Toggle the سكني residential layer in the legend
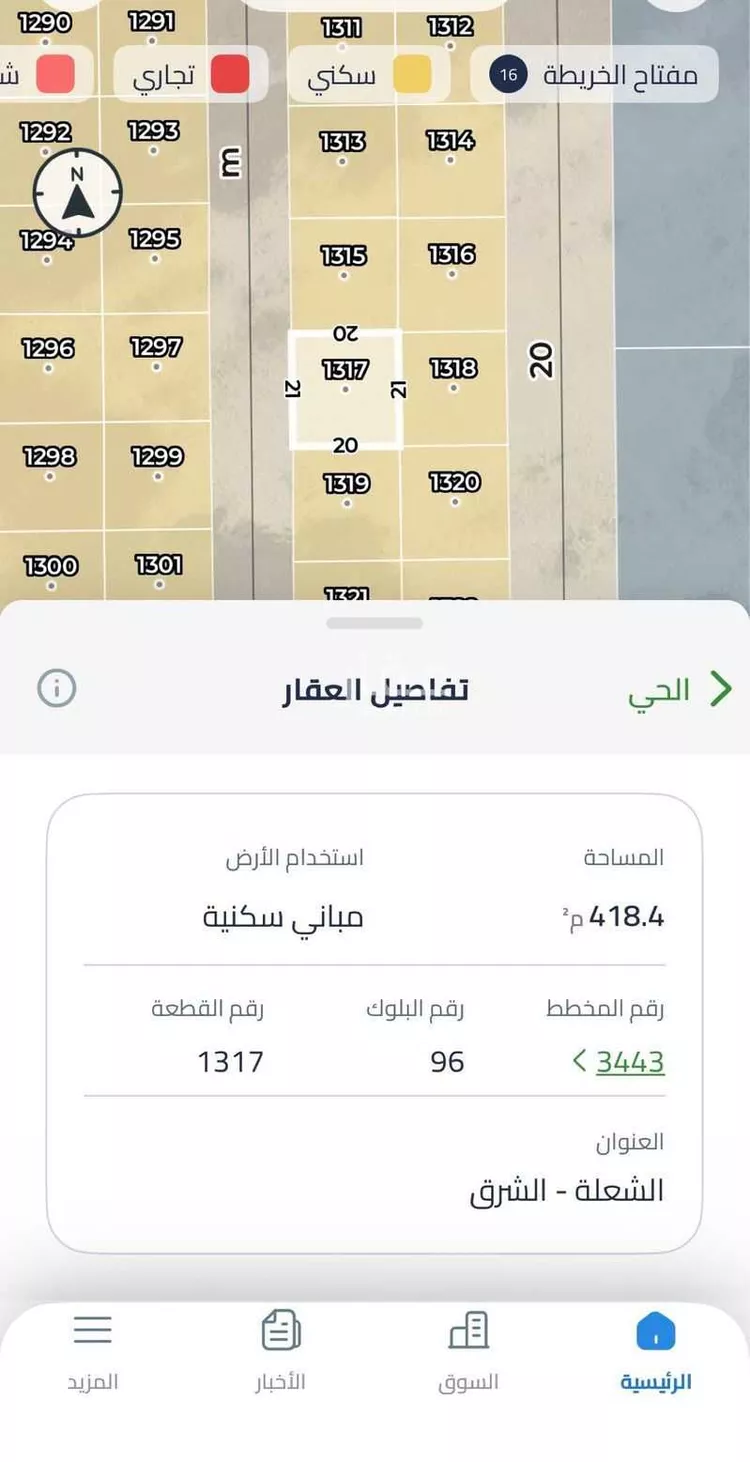The image size is (750, 1462). pyautogui.click(x=369, y=73)
